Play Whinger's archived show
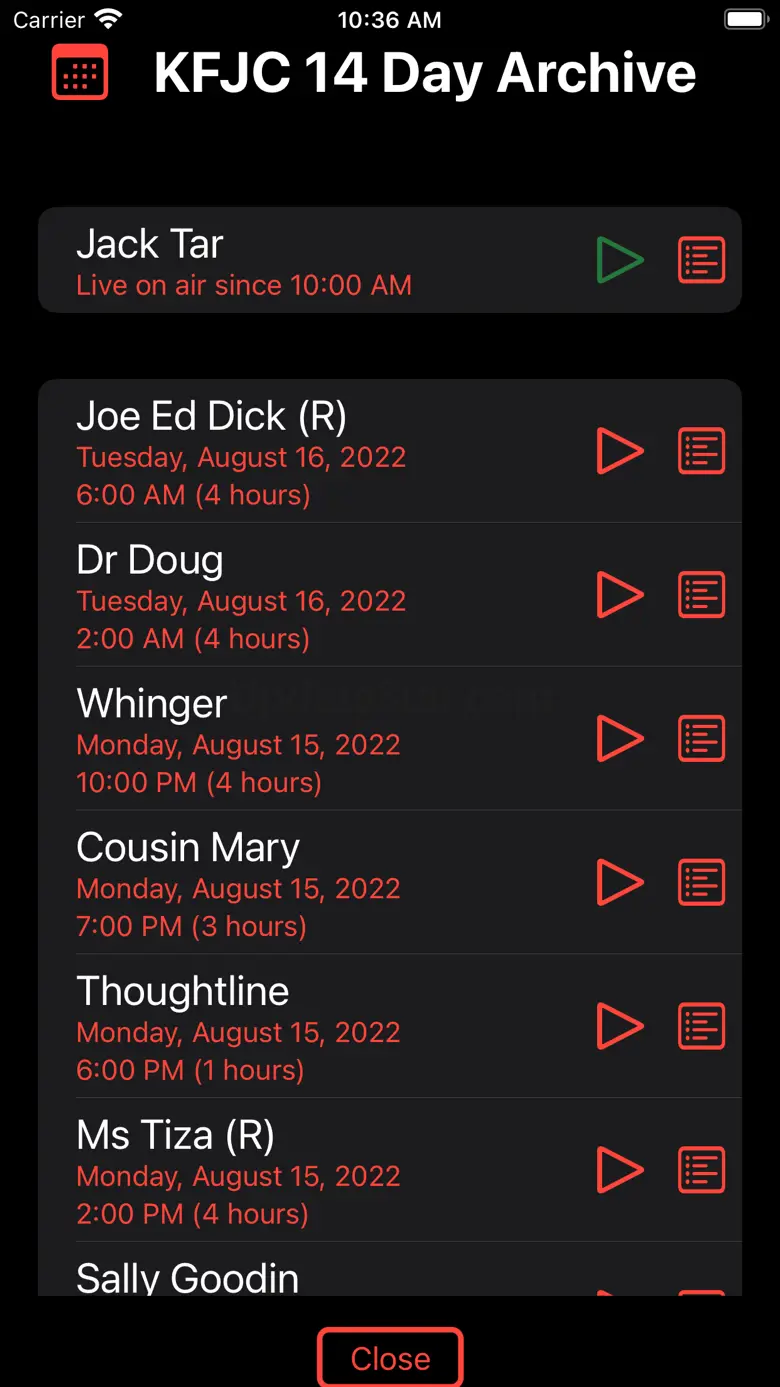This screenshot has width=780, height=1387. coord(620,739)
